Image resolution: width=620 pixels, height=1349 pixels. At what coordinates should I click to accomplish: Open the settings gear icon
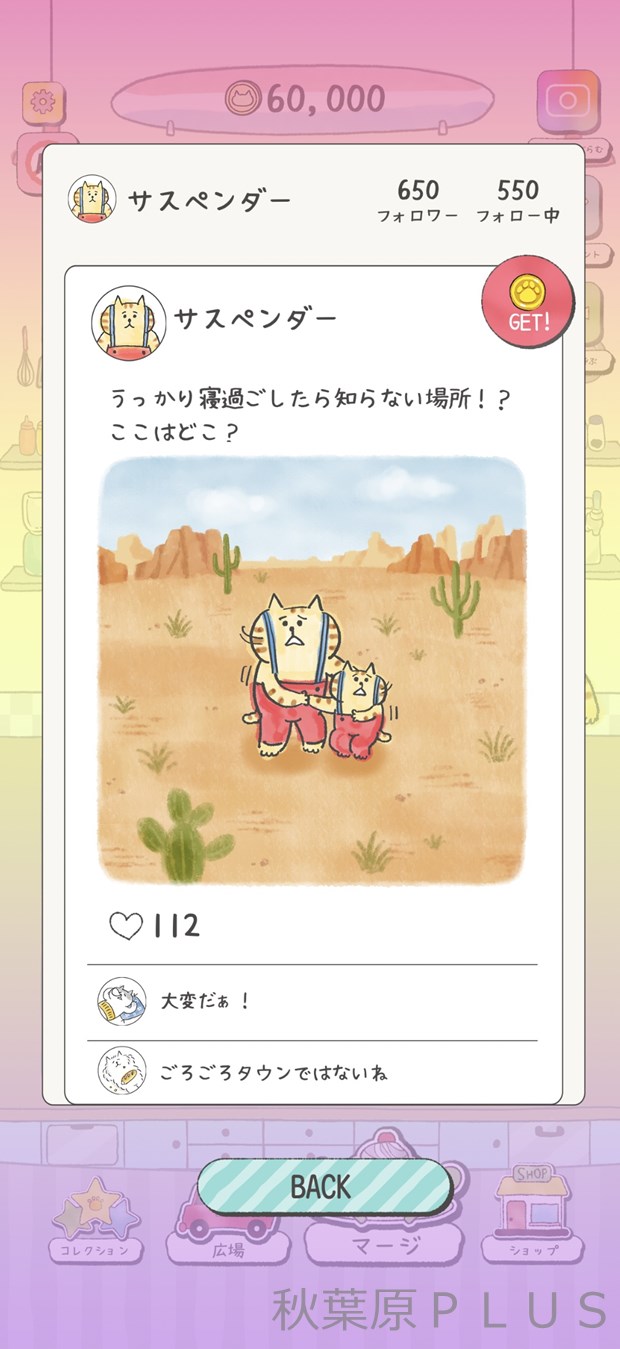(42, 100)
